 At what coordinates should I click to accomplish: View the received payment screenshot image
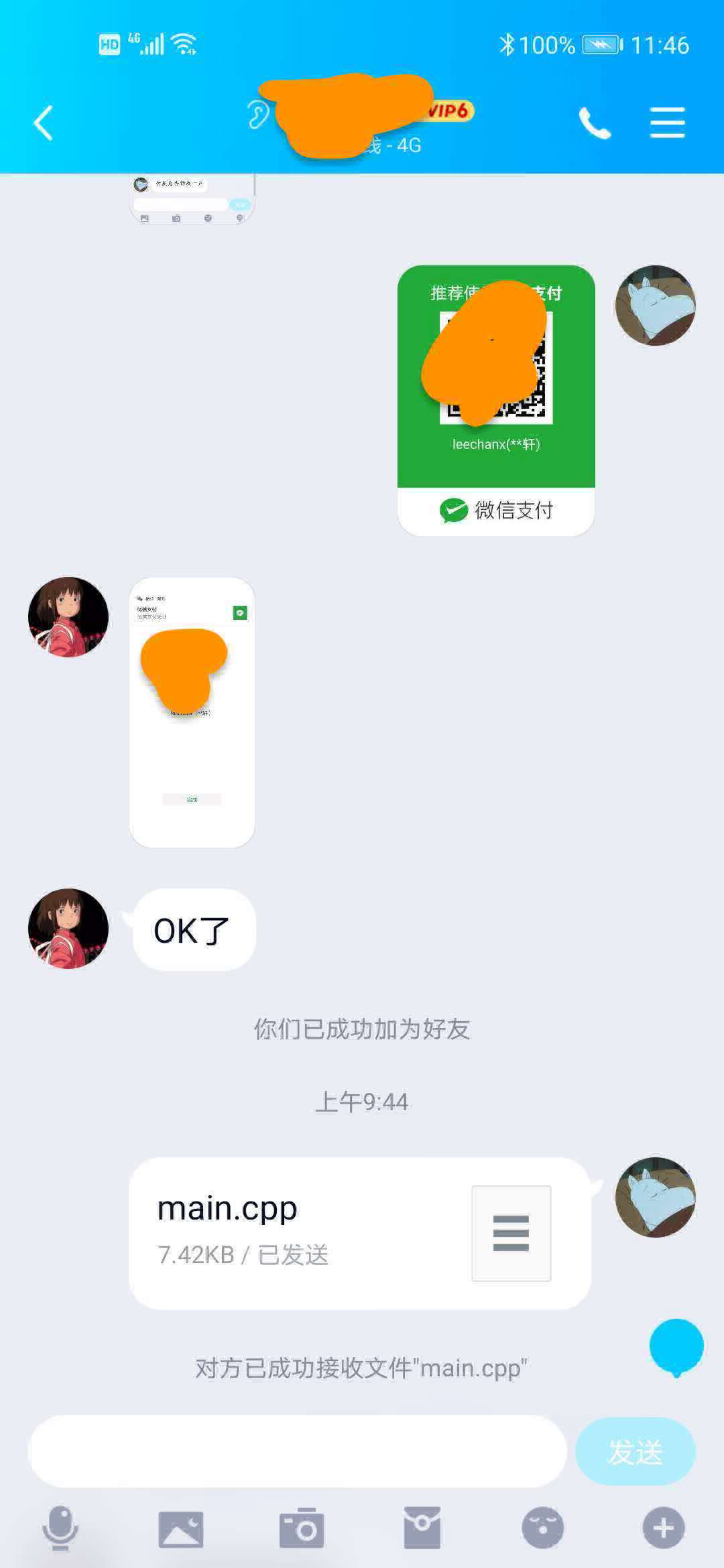click(192, 712)
